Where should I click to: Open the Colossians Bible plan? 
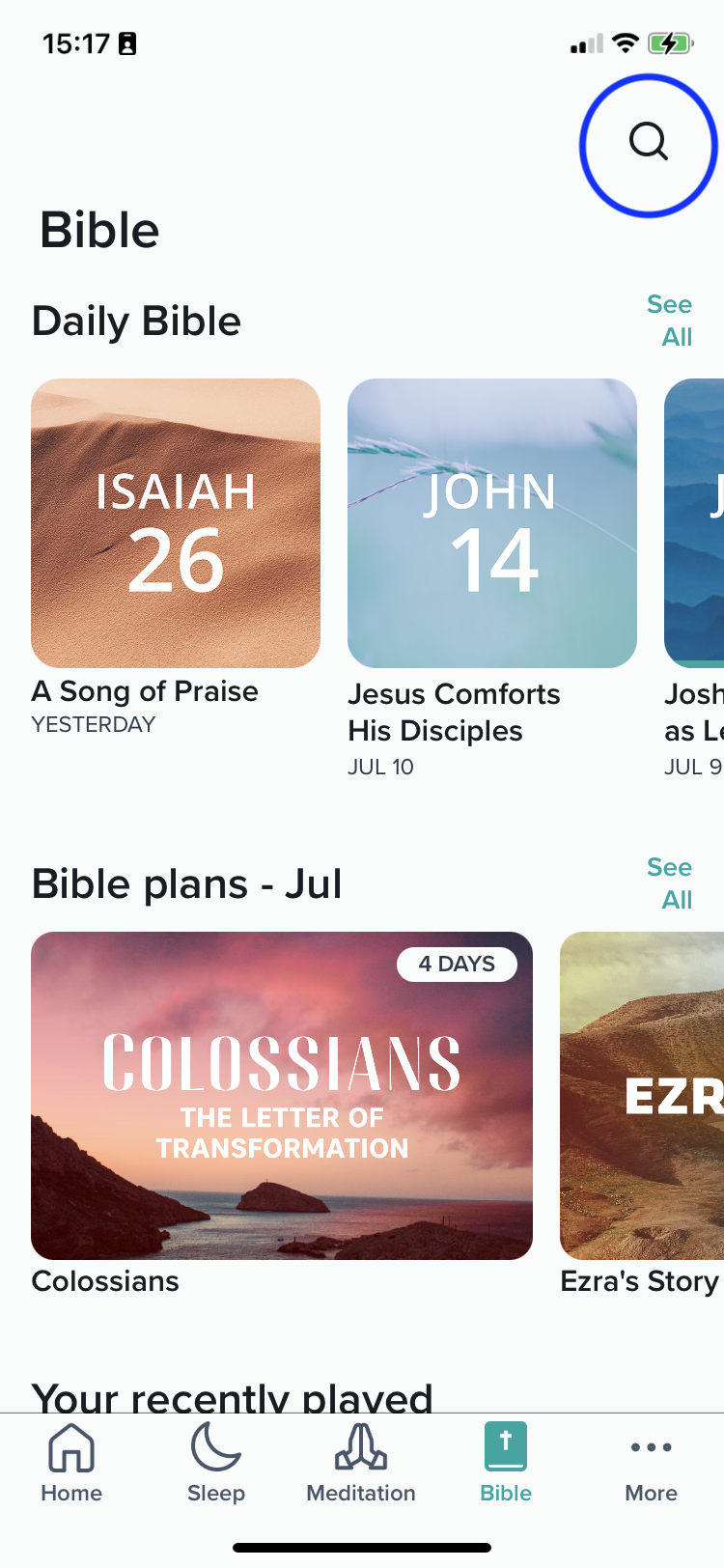tap(281, 1095)
